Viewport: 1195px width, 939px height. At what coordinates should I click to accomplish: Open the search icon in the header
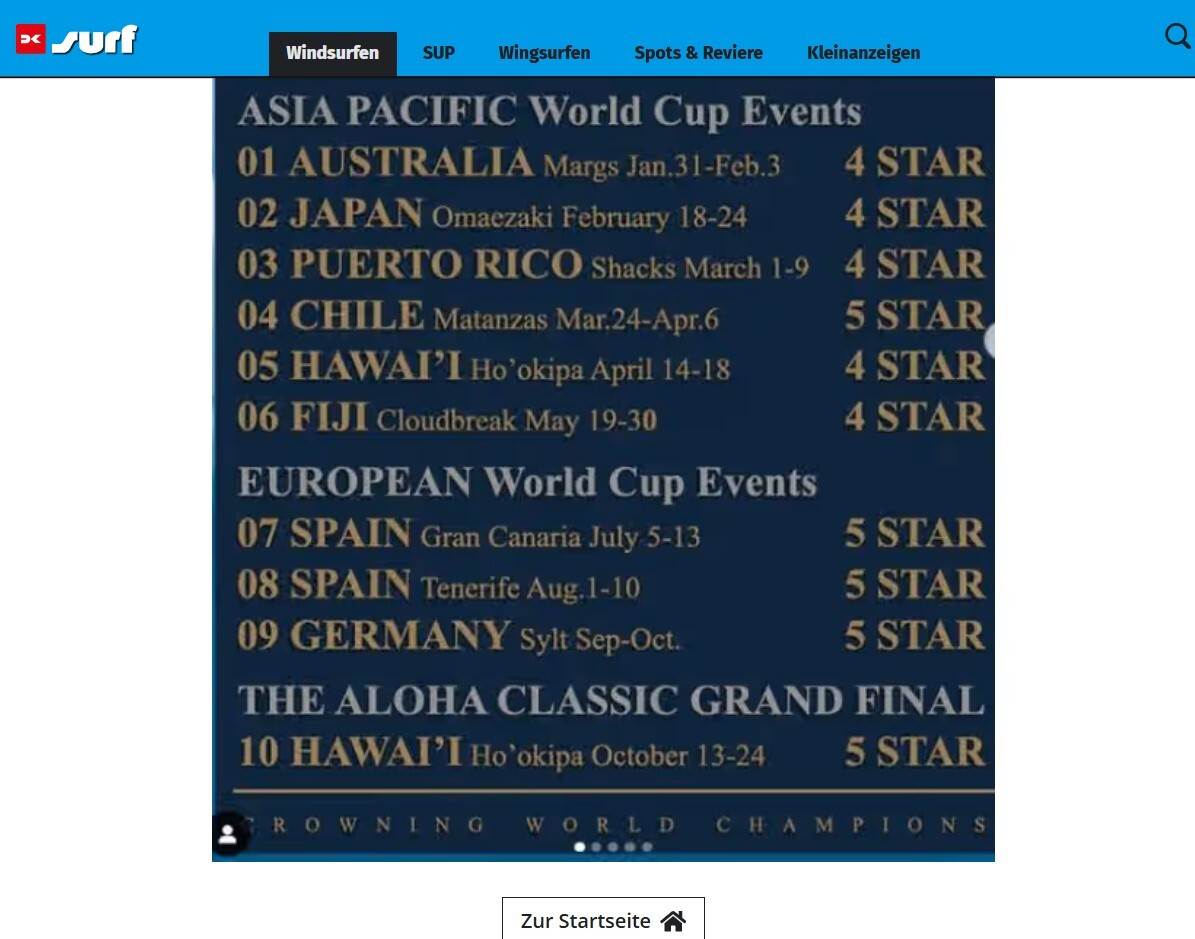coord(1177,37)
